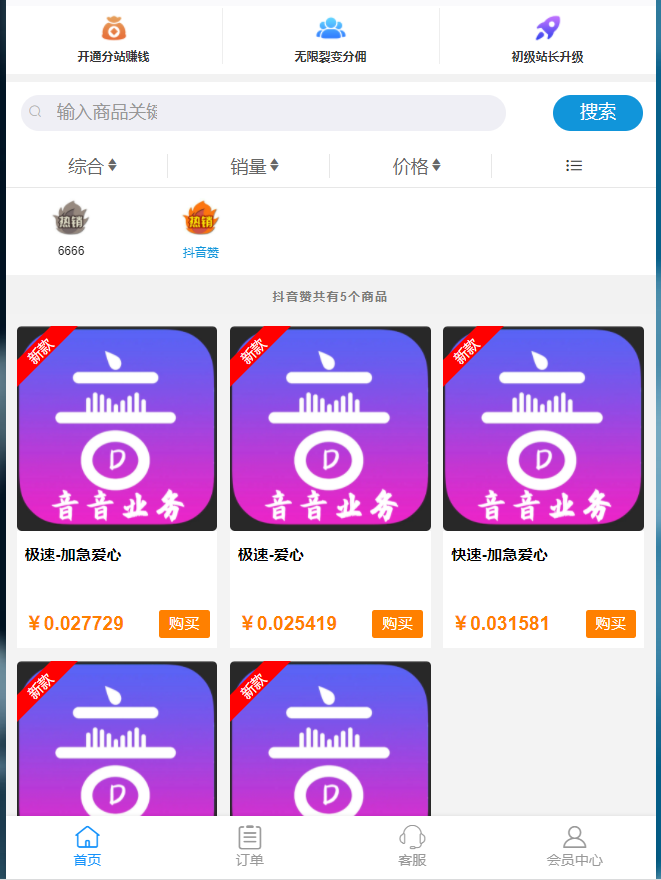Image resolution: width=661 pixels, height=880 pixels.
Task: Switch to the 订单 tab
Action: tap(250, 846)
